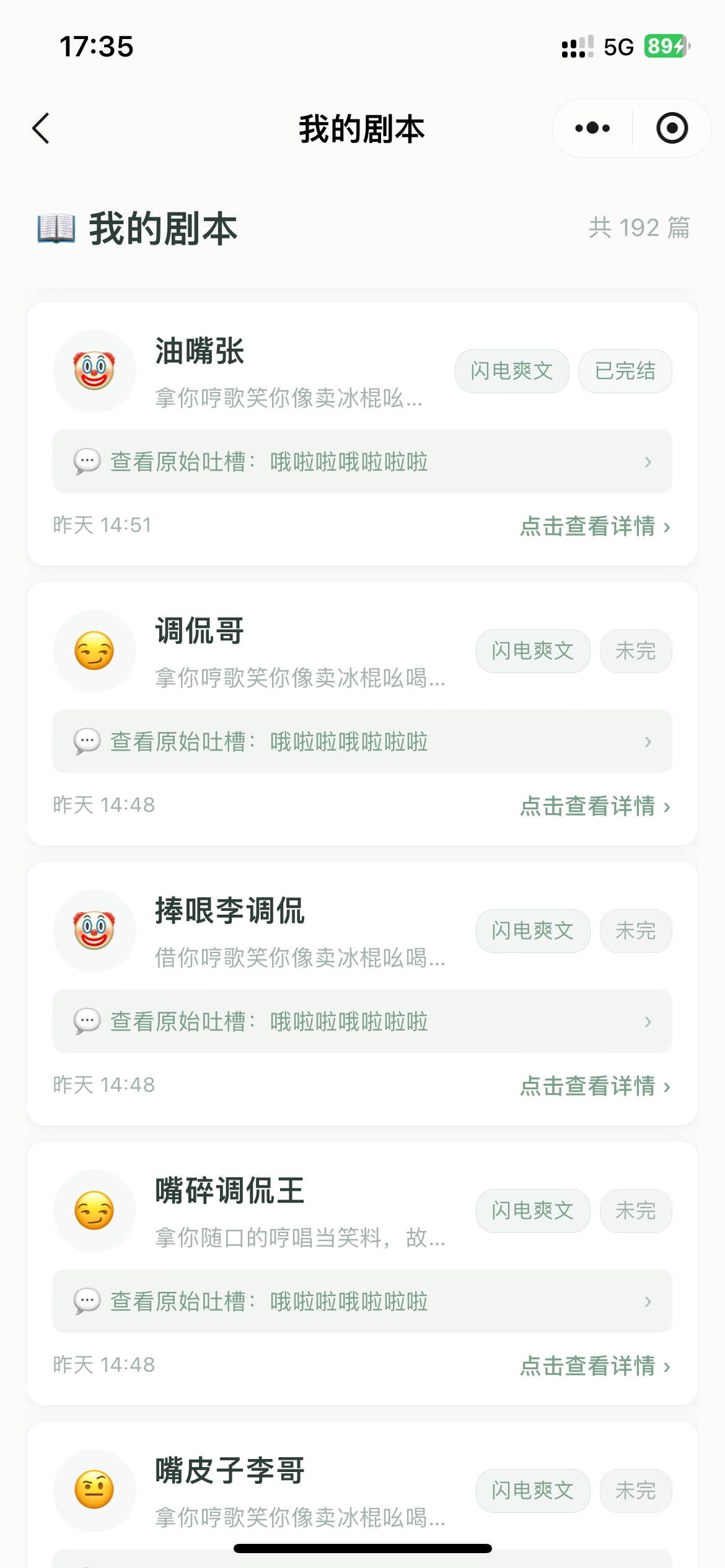View original complaint under 油嘴张
Image resolution: width=725 pixels, height=1568 pixels.
pos(362,461)
